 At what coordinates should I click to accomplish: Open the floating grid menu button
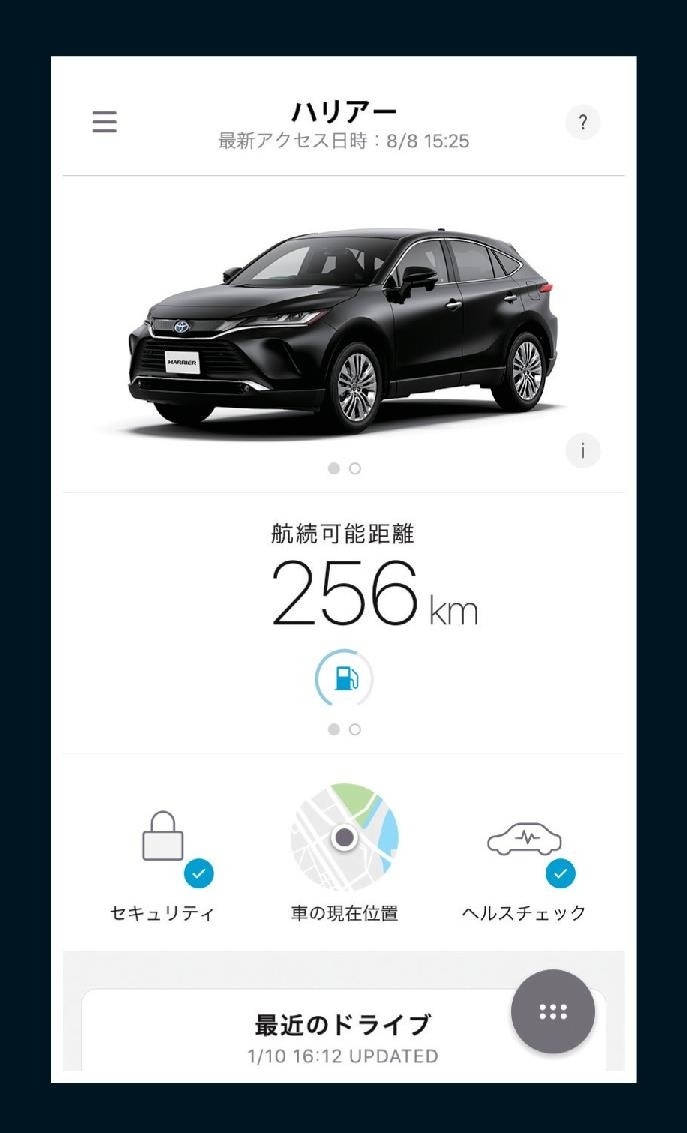(553, 1011)
